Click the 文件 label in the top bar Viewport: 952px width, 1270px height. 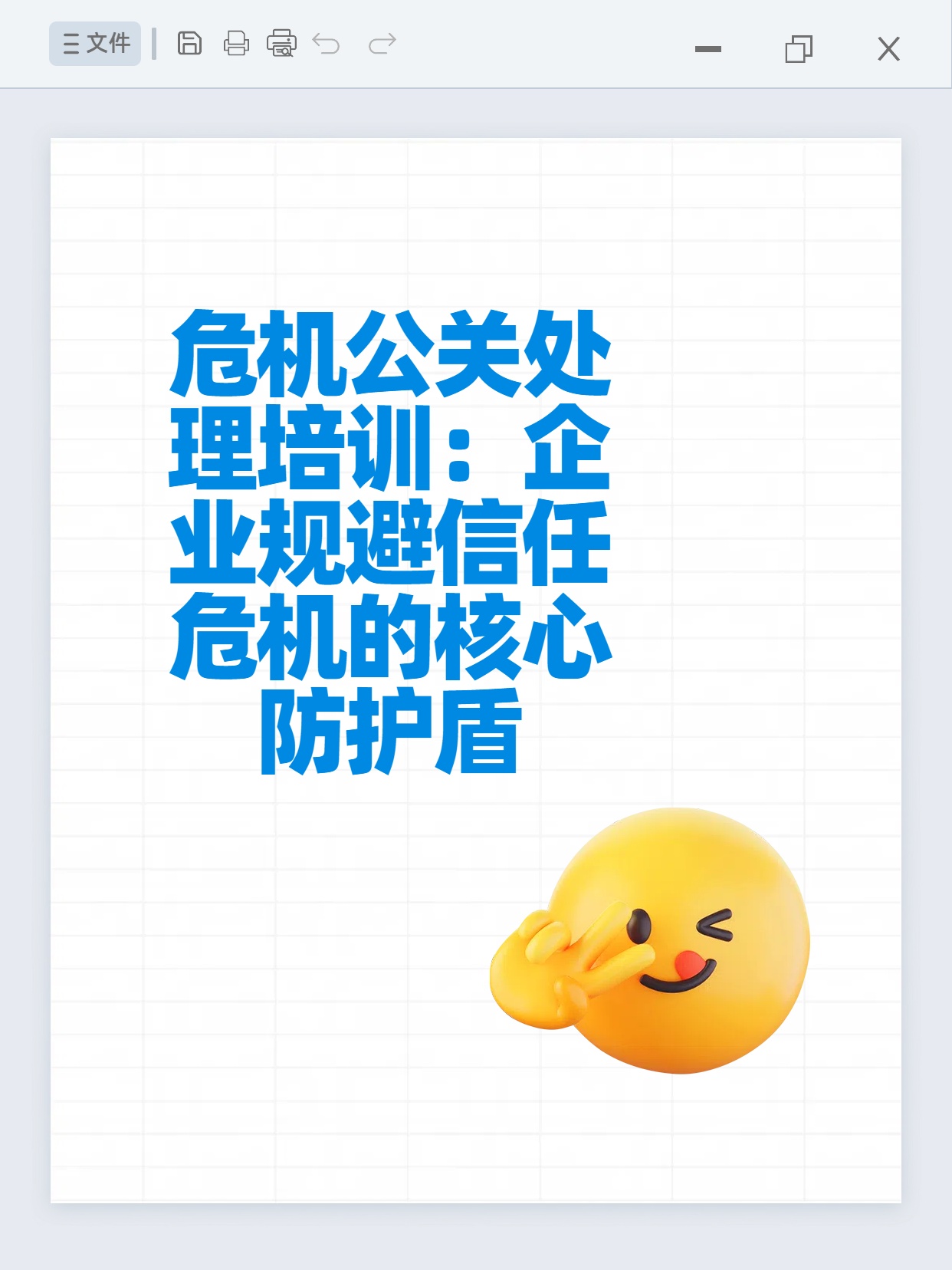[x=110, y=43]
